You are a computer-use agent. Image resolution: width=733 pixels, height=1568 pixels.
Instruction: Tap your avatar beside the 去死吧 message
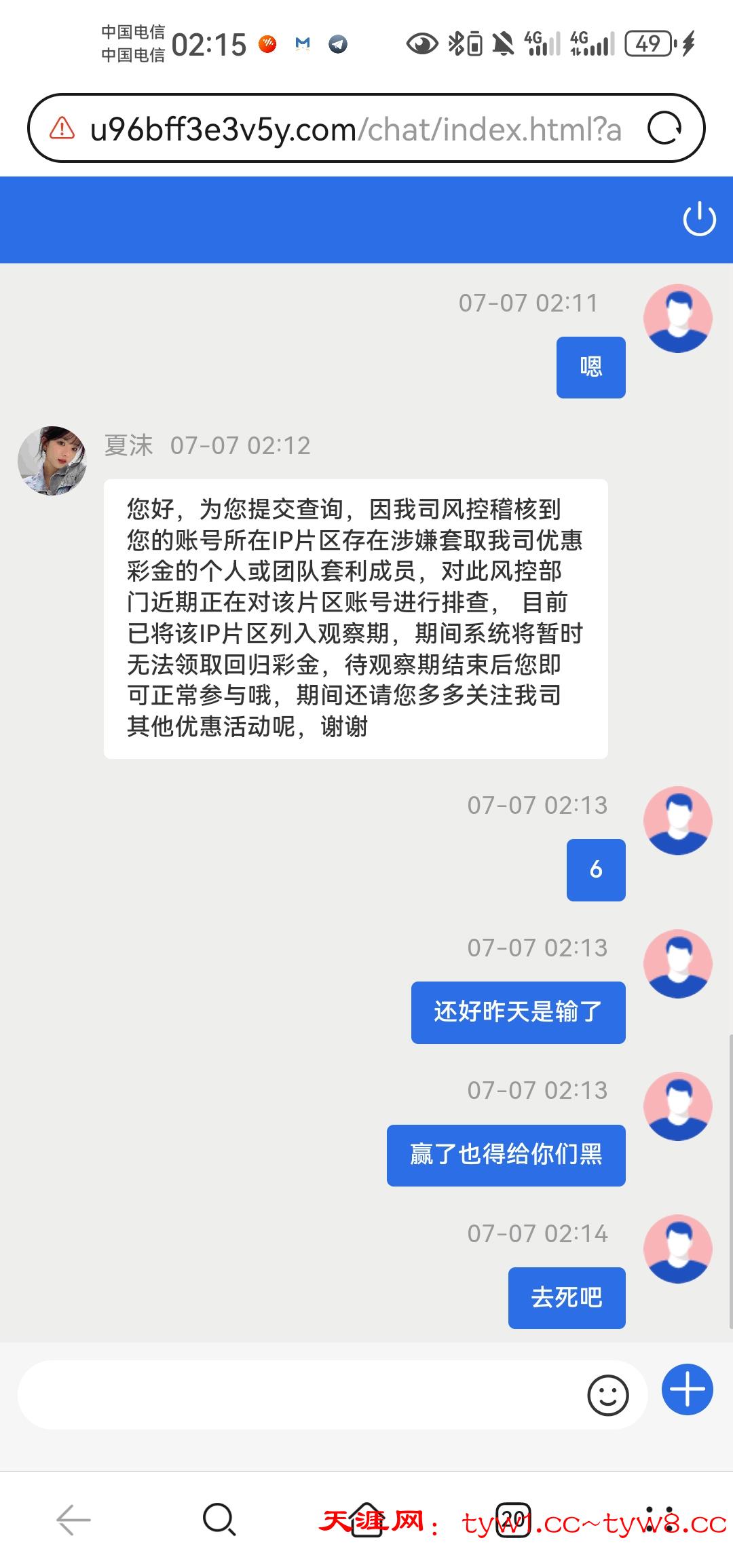pos(677,1249)
